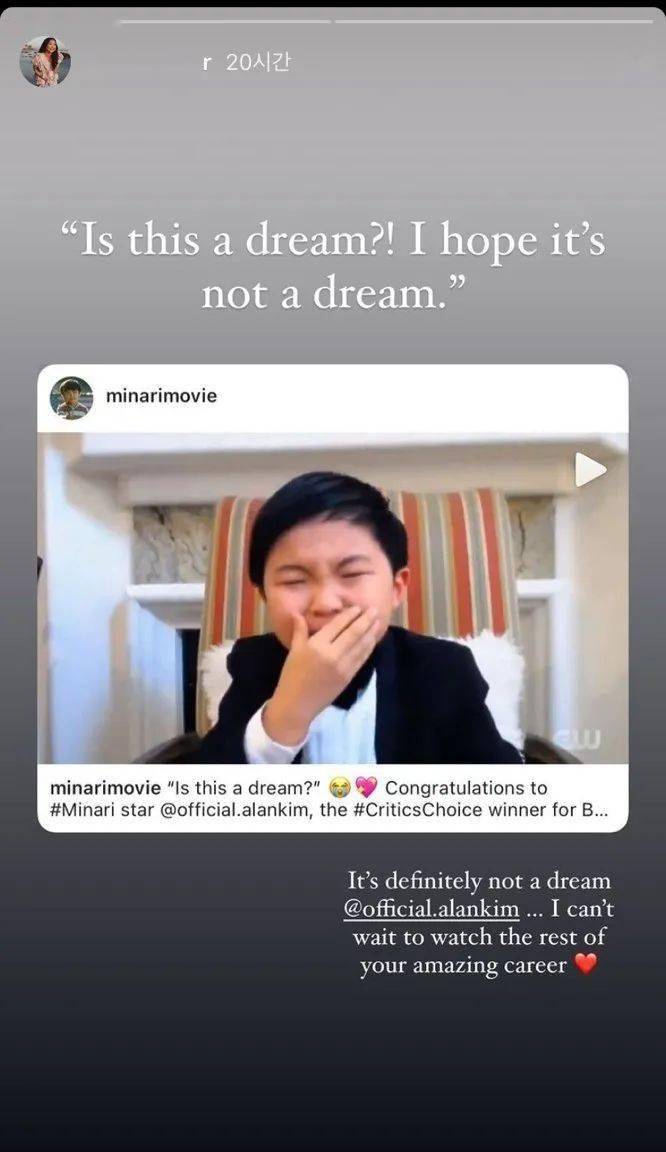Open the reshared minarimovie post
The height and width of the screenshot is (1152, 666).
[333, 598]
